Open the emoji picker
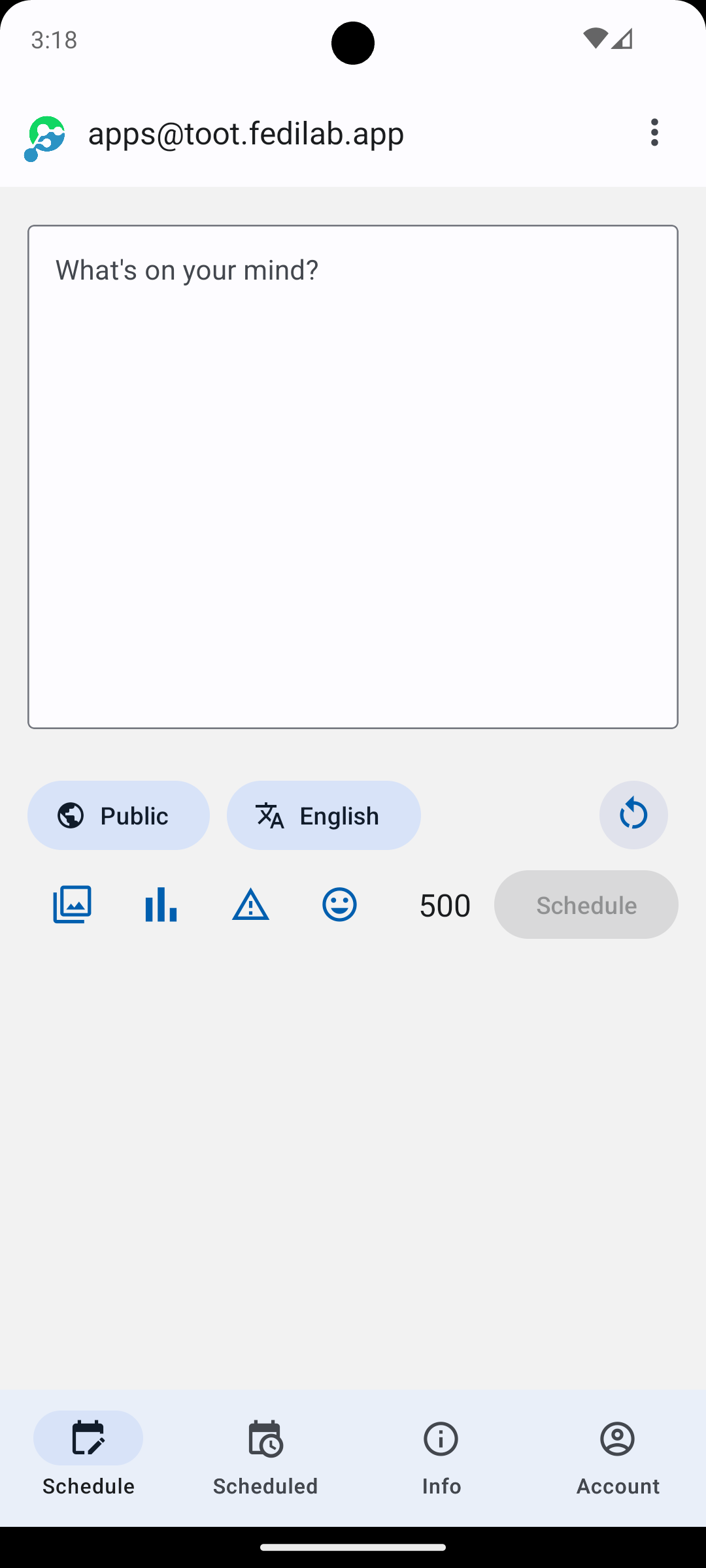Image resolution: width=706 pixels, height=1568 pixels. point(339,905)
